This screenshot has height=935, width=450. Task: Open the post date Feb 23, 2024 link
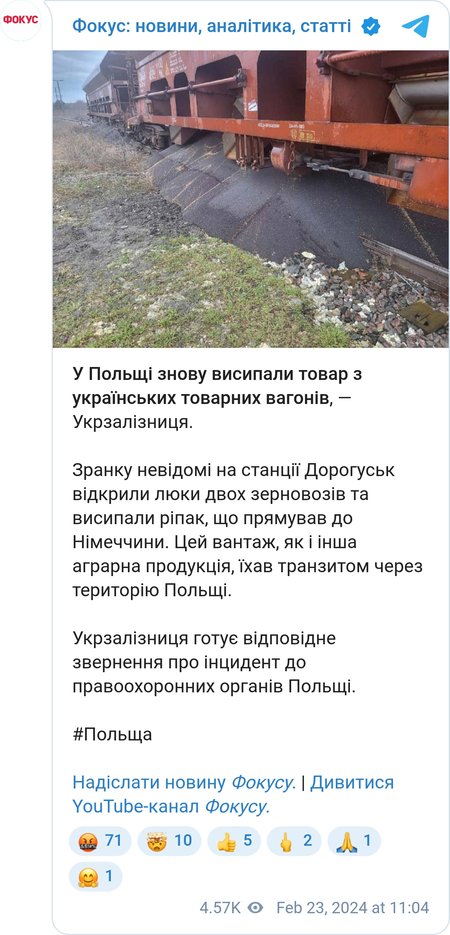click(x=352, y=908)
